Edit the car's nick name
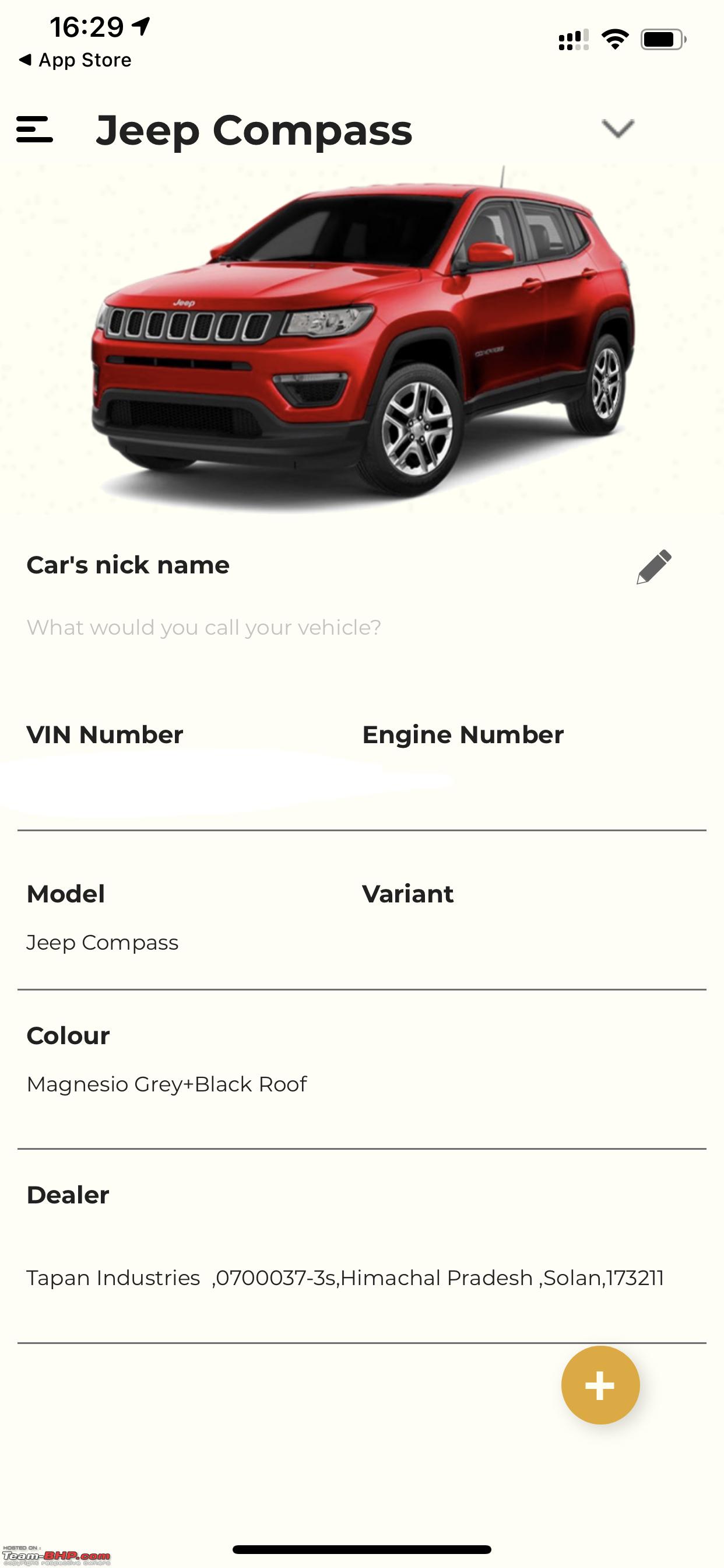The image size is (724, 1568). (x=654, y=566)
